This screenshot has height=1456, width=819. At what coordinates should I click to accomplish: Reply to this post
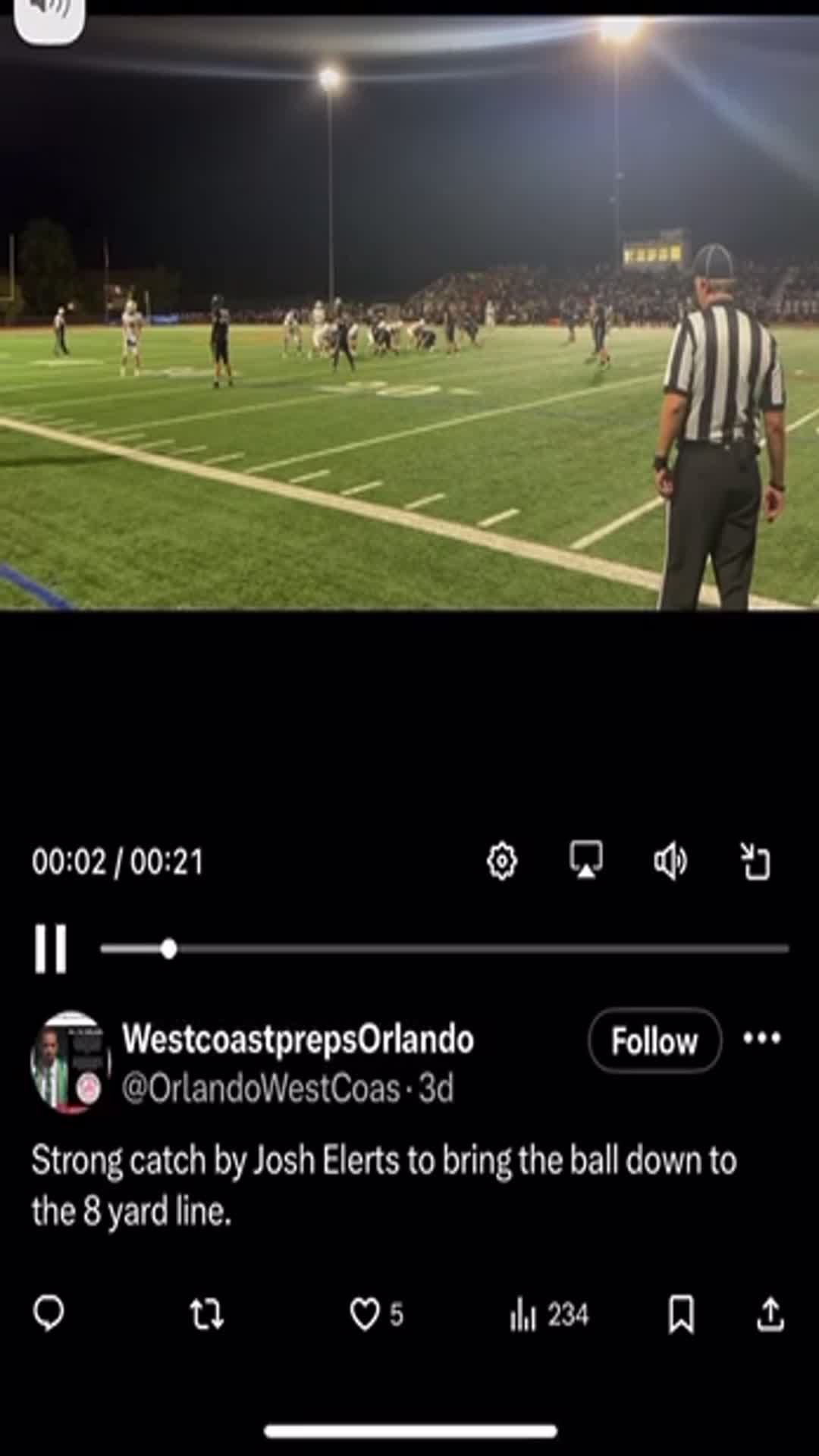coord(49,1313)
